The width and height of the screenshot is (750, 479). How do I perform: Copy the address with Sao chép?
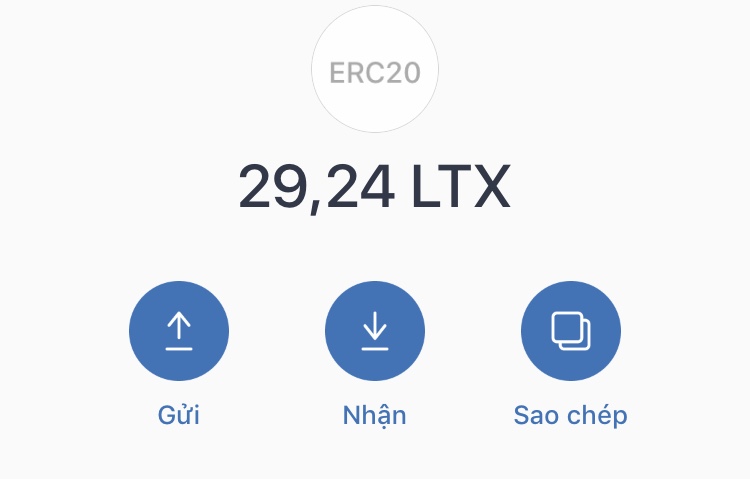click(571, 331)
